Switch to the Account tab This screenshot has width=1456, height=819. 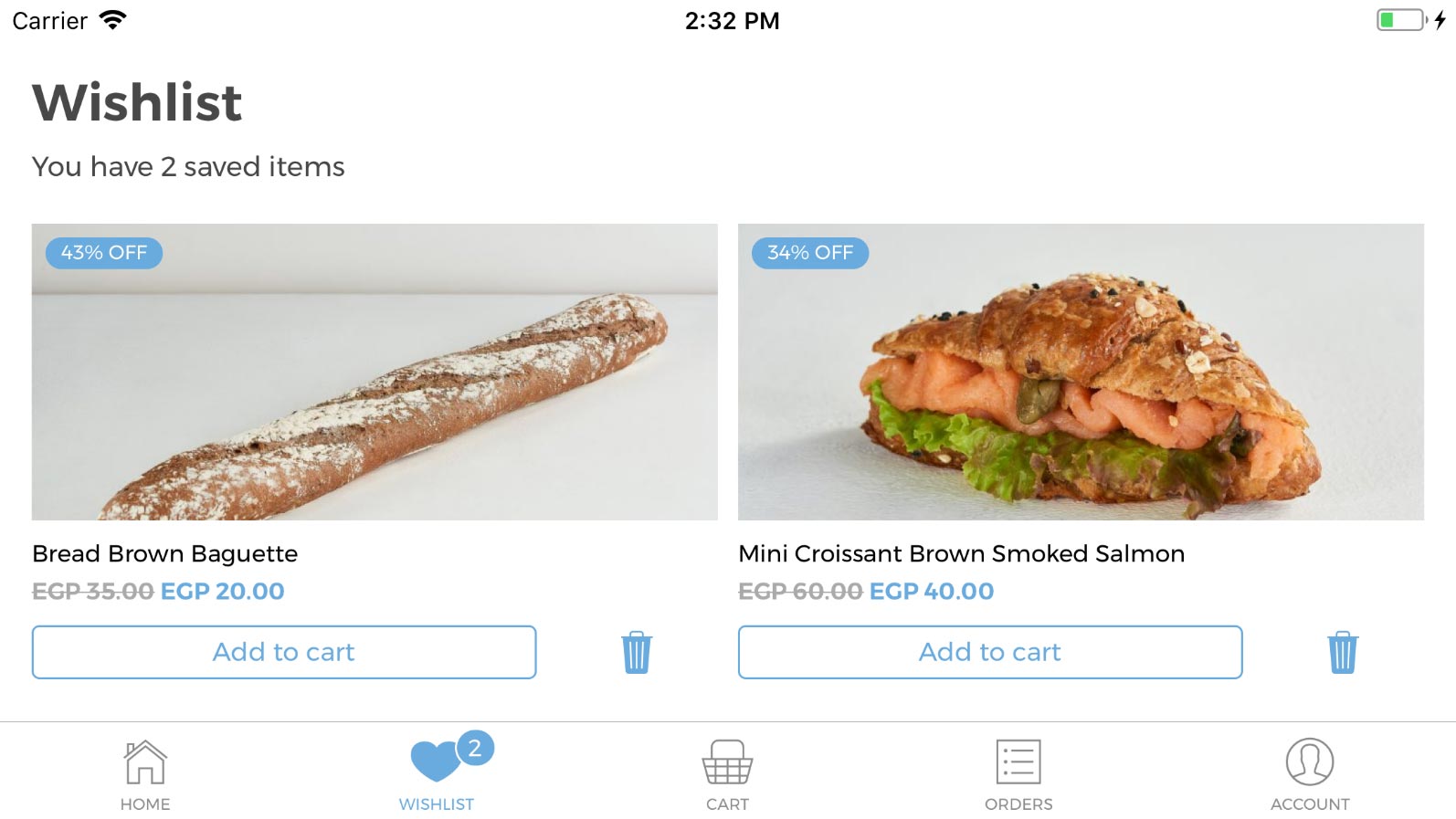tap(1310, 772)
